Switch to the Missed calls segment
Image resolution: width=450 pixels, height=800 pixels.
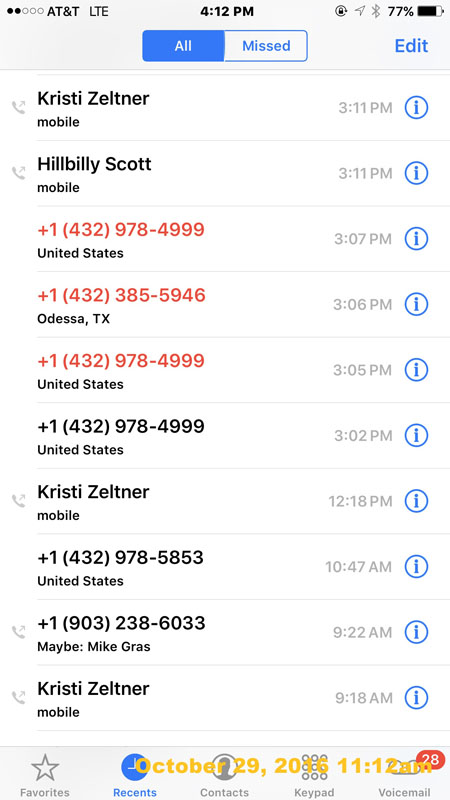pos(266,46)
